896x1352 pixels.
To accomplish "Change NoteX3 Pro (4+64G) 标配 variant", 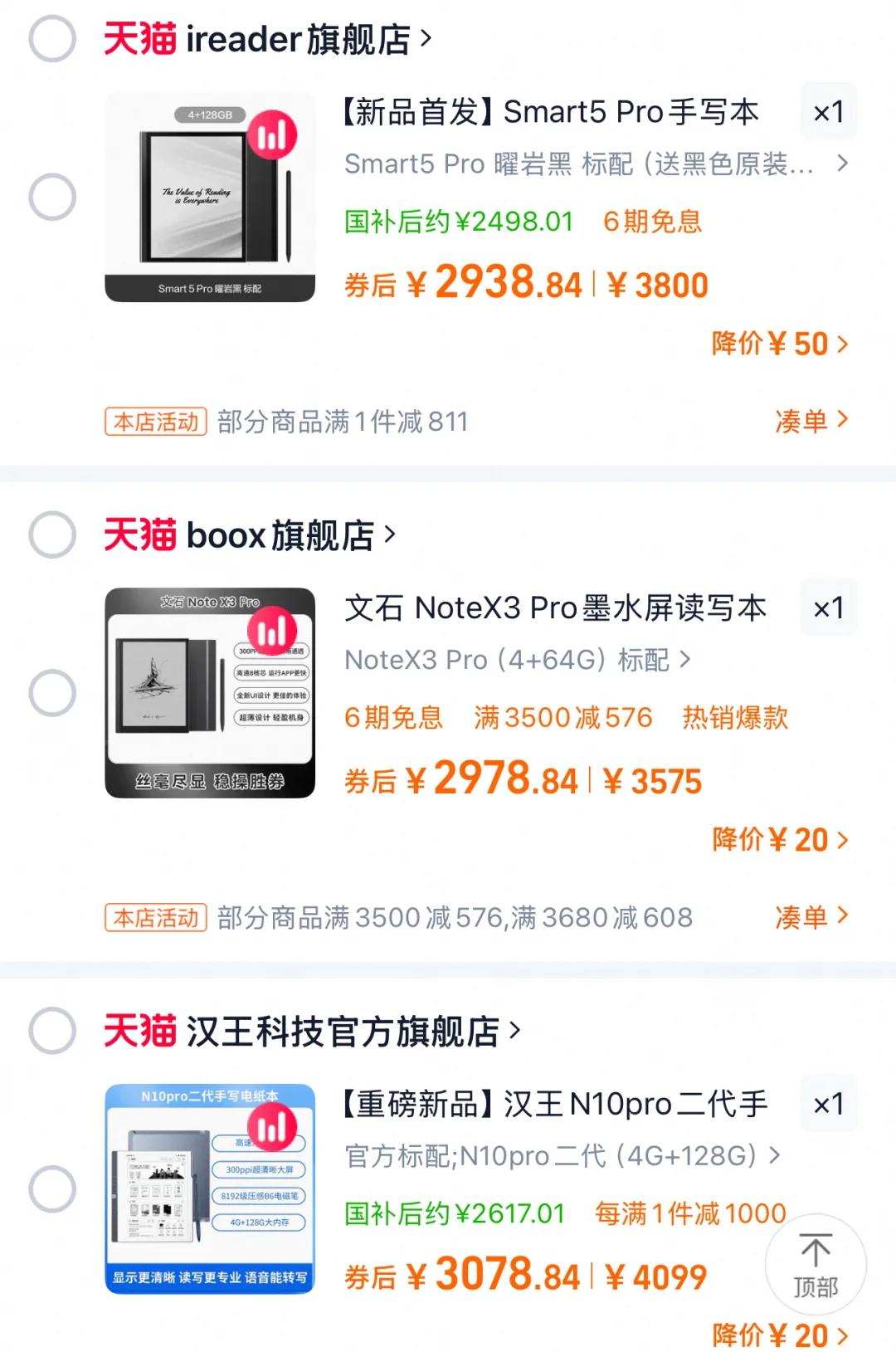I will coord(517,660).
